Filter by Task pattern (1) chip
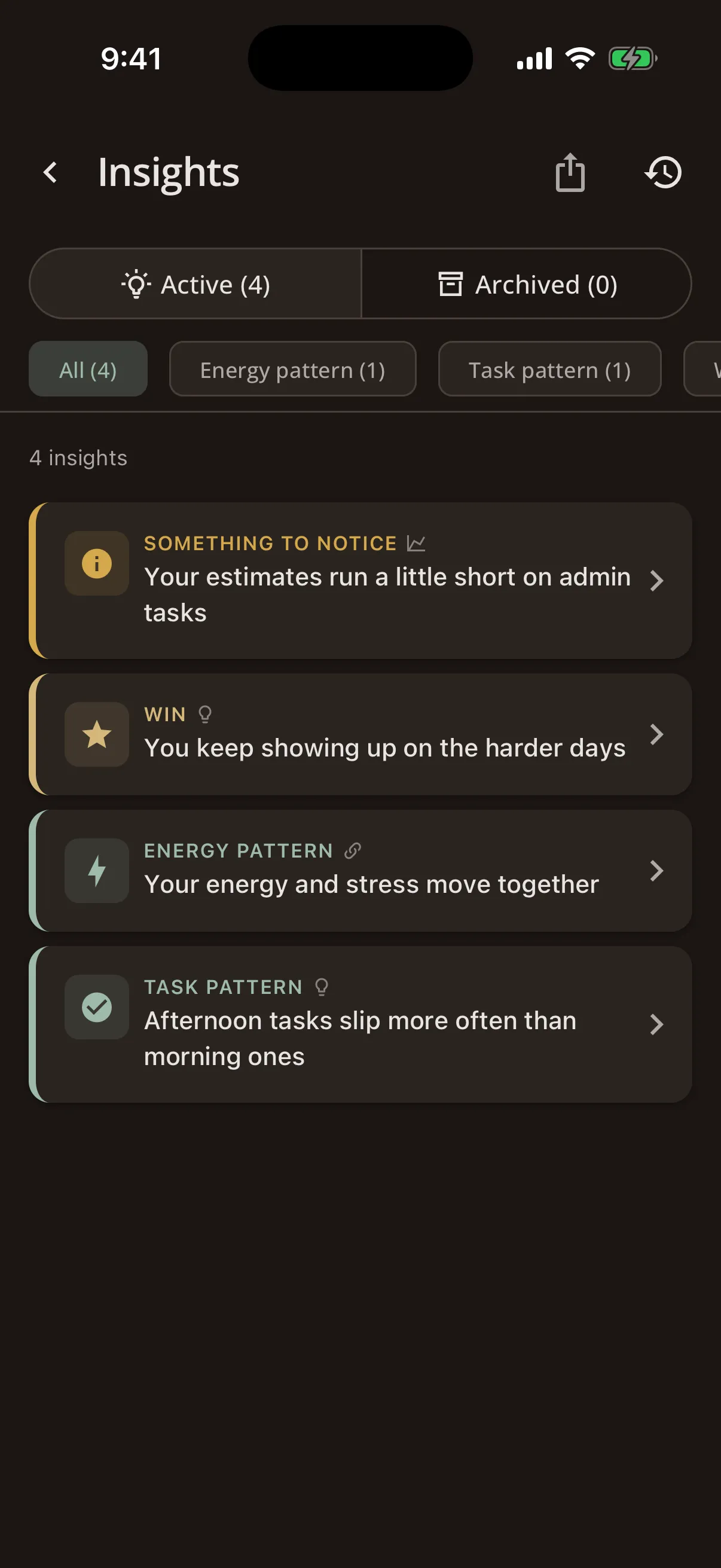This screenshot has width=721, height=1568. pos(549,370)
